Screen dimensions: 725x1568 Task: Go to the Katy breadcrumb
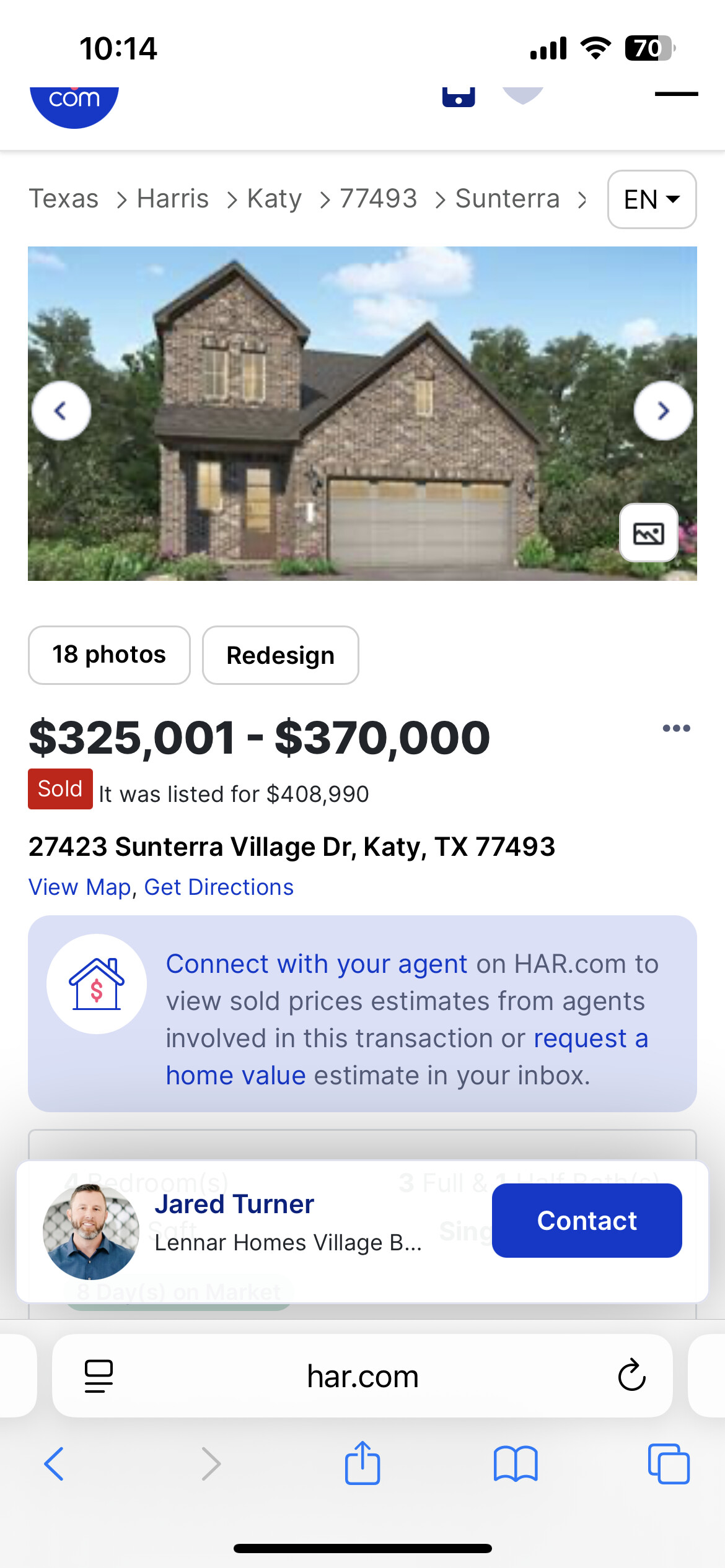pyautogui.click(x=274, y=199)
